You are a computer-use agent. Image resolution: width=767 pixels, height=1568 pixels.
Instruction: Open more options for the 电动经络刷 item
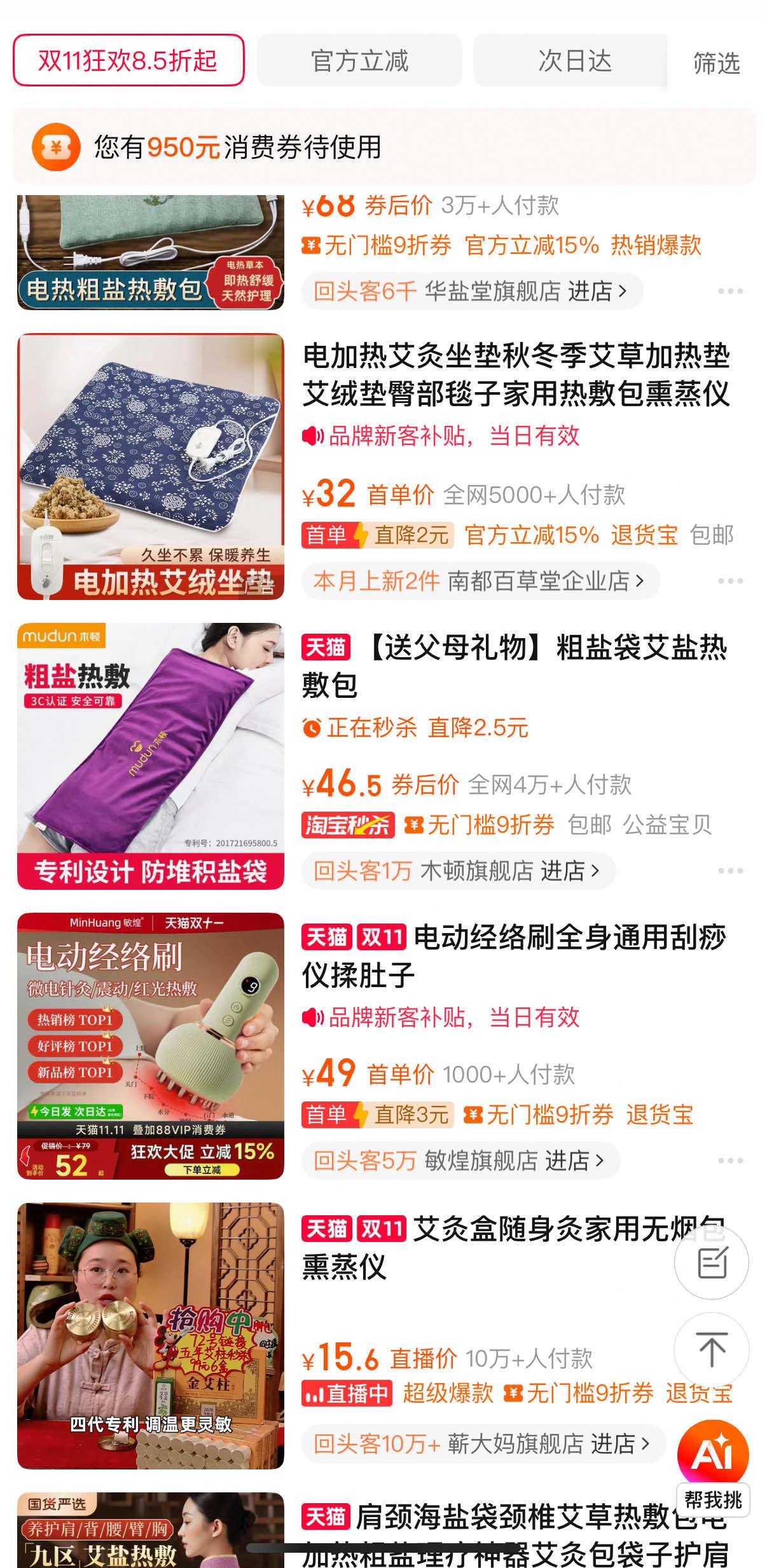click(730, 1161)
